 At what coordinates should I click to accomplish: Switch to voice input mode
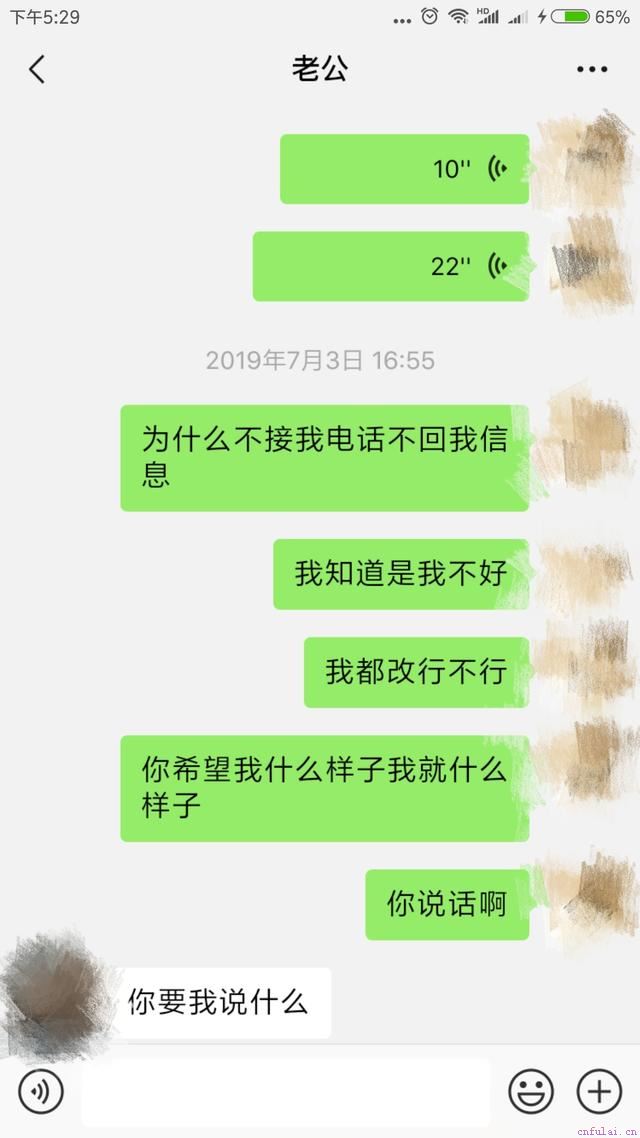[41, 1091]
